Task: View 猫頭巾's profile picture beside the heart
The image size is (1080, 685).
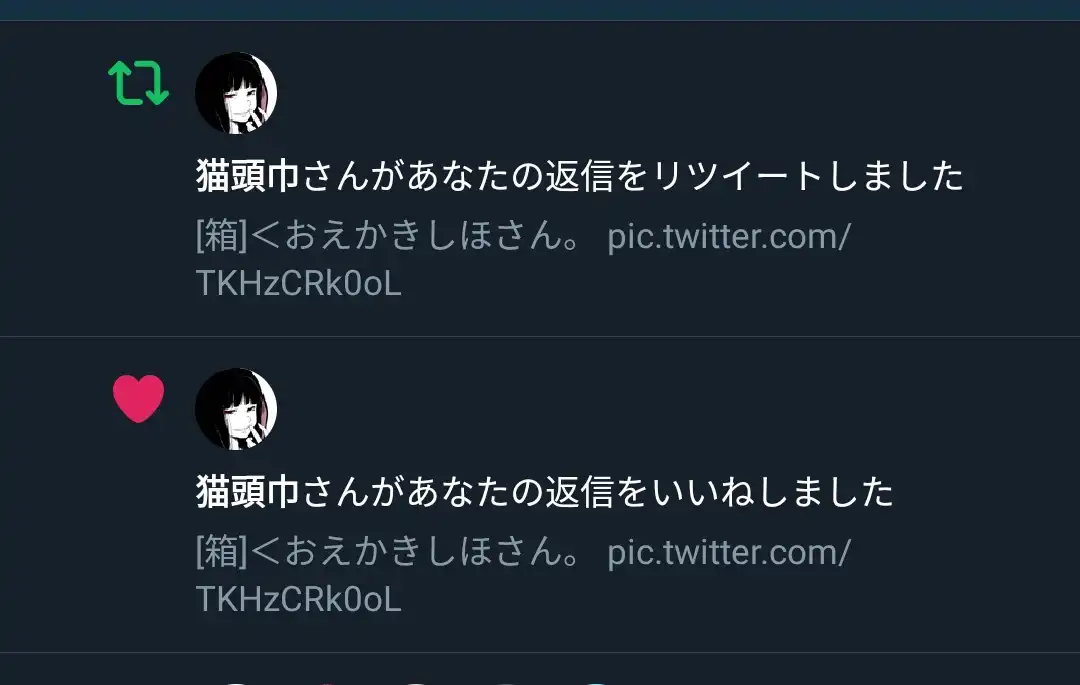Action: [x=236, y=408]
